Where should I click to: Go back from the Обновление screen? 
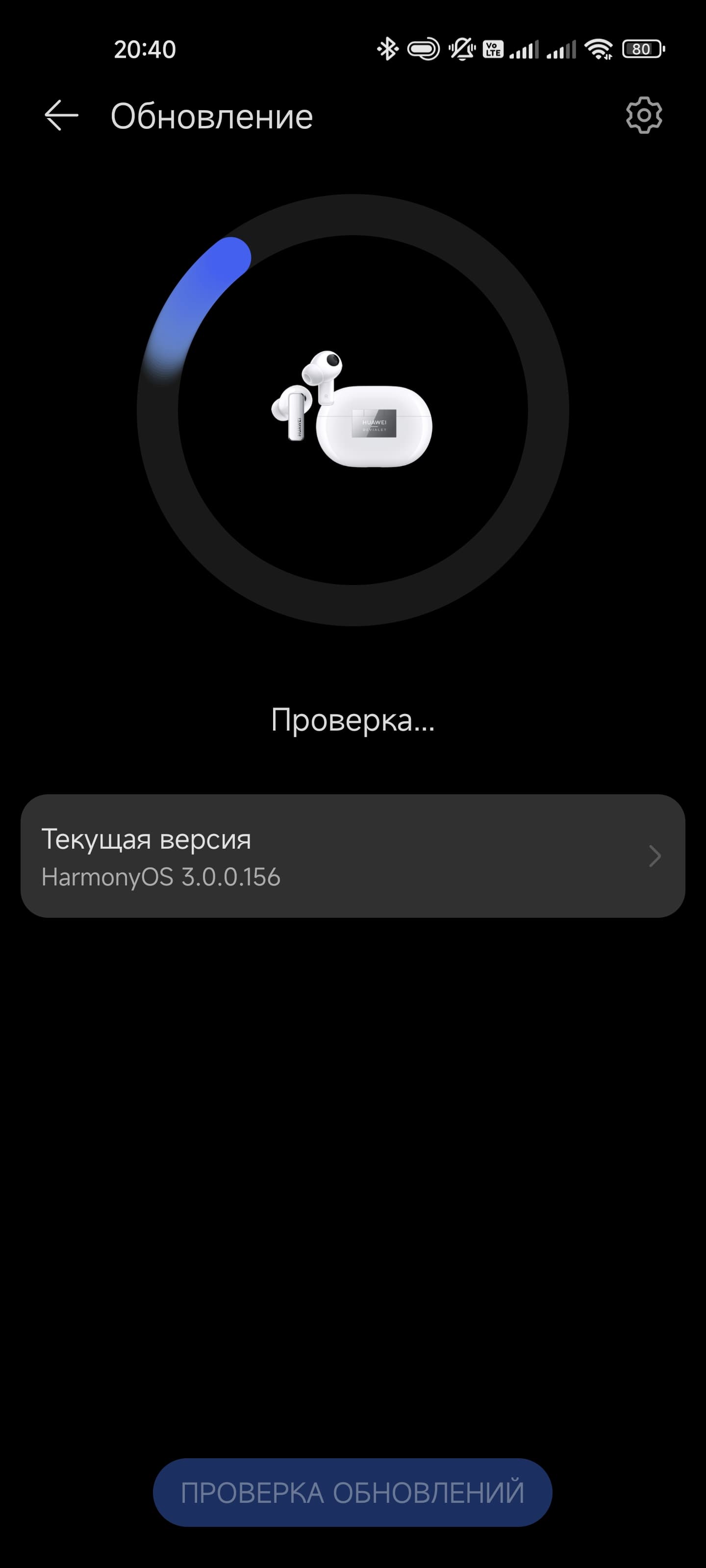61,116
